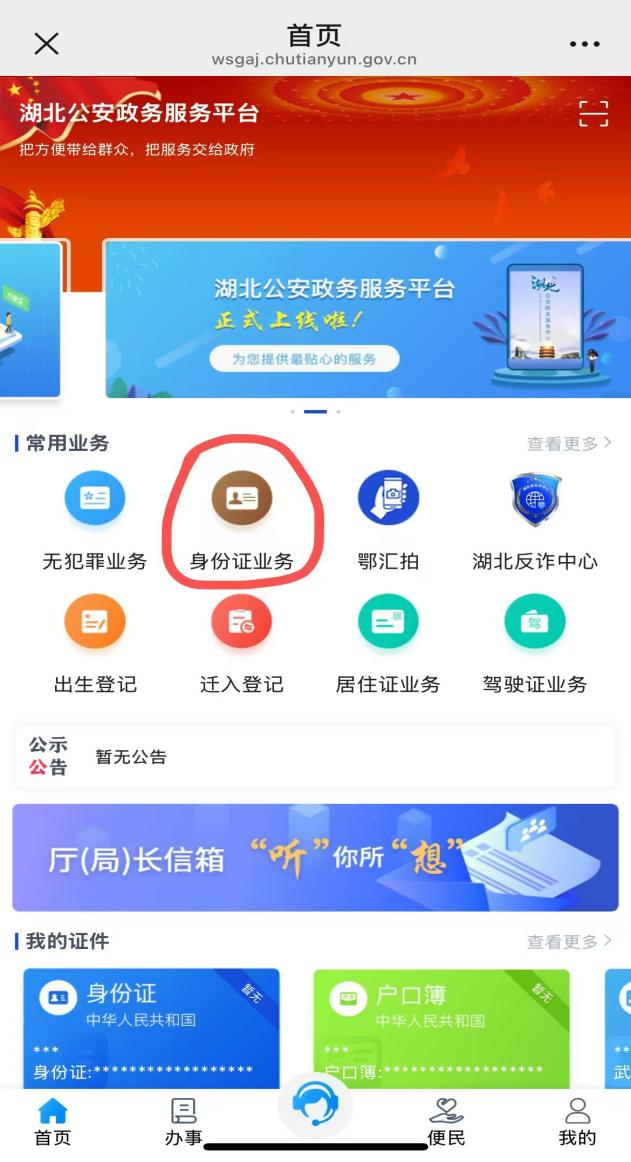Open the three-dot overflow menu
This screenshot has width=631, height=1162.
click(x=585, y=44)
